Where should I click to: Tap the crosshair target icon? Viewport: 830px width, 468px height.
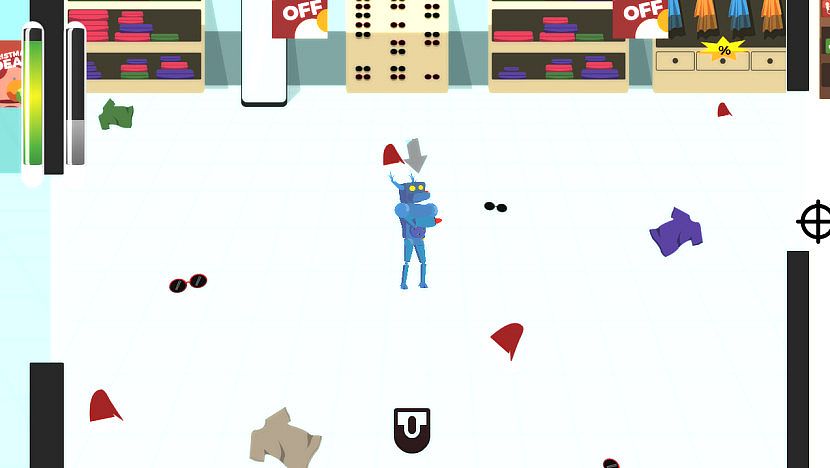coord(815,221)
